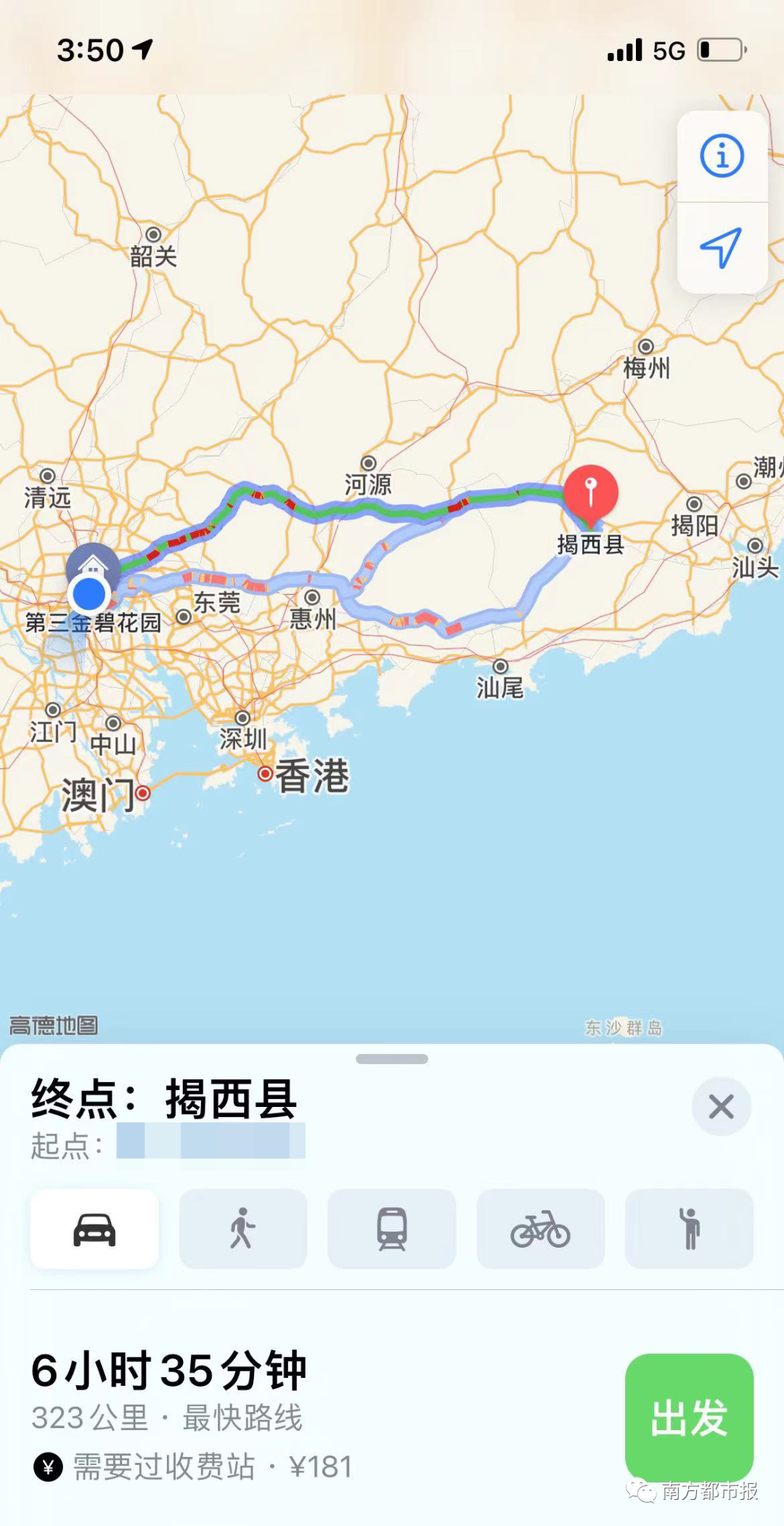This screenshot has height=1526, width=784.
Task: Switch to walking directions
Action: point(243,1229)
